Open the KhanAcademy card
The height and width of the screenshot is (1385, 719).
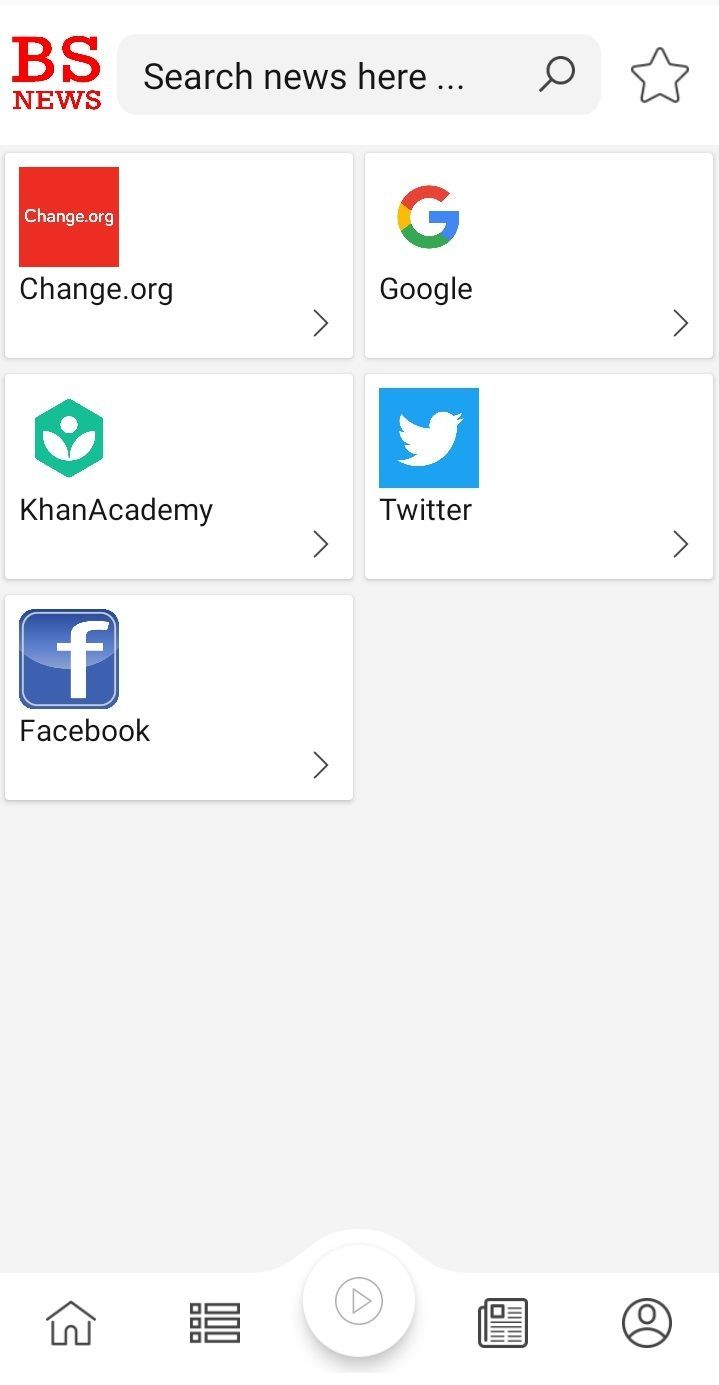(179, 476)
